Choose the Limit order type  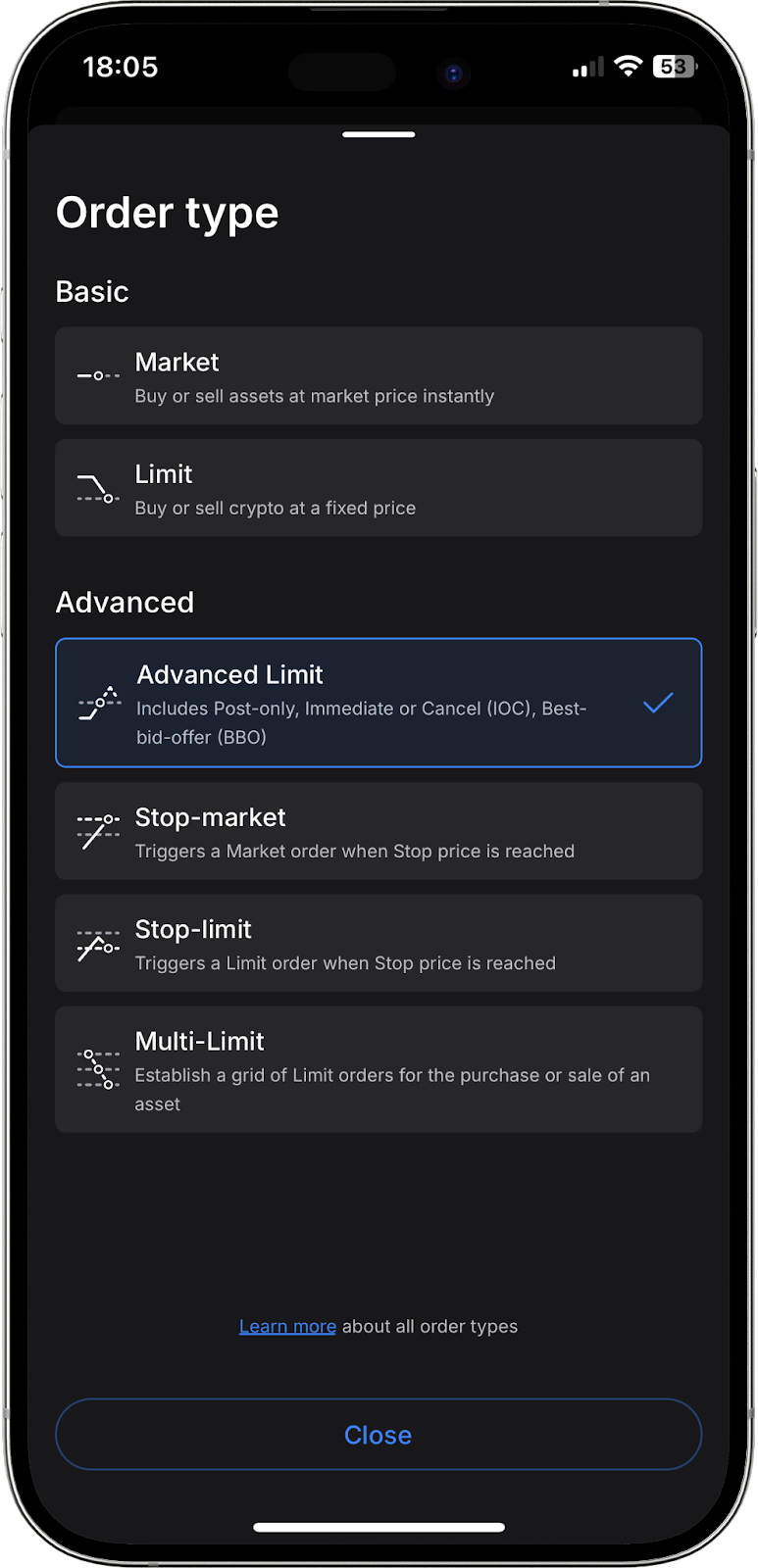379,488
